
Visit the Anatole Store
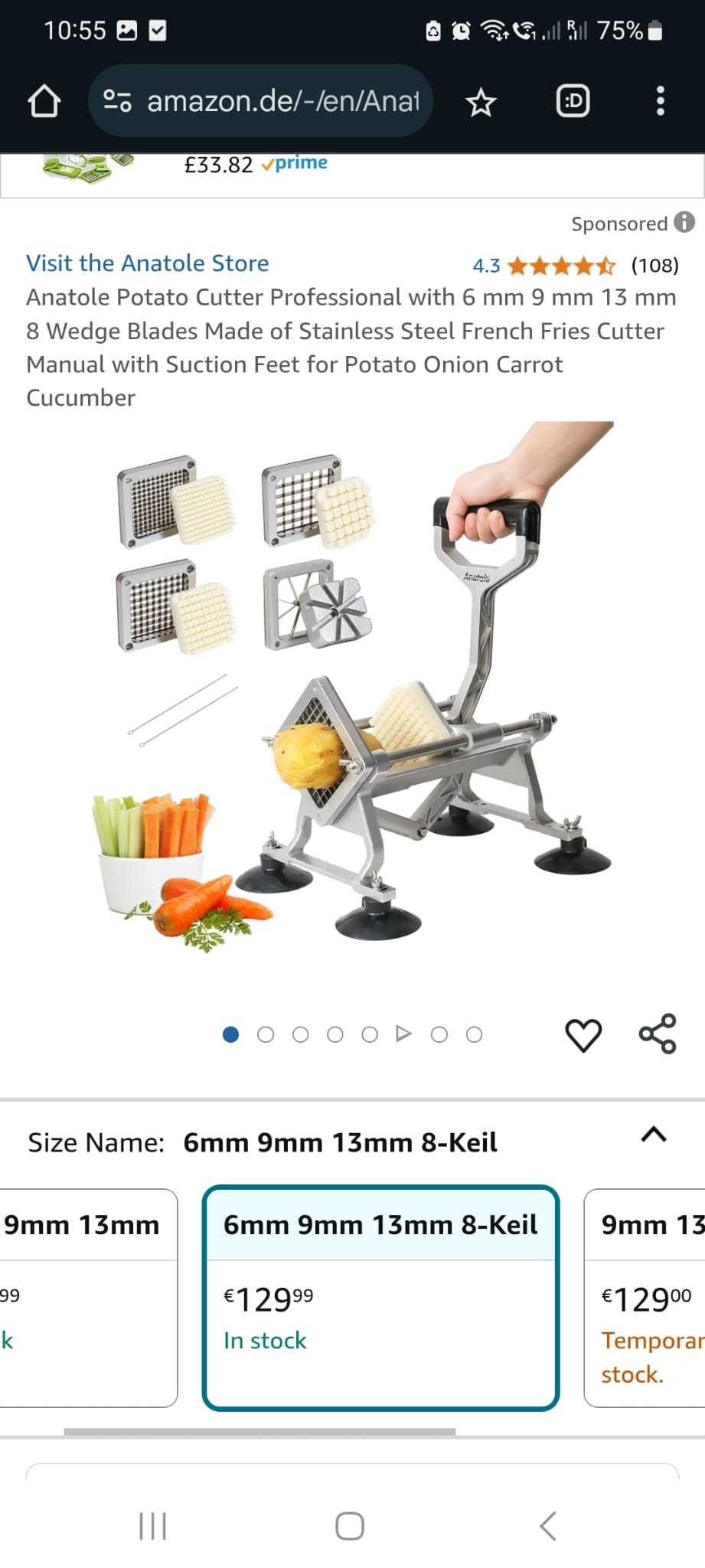click(148, 263)
